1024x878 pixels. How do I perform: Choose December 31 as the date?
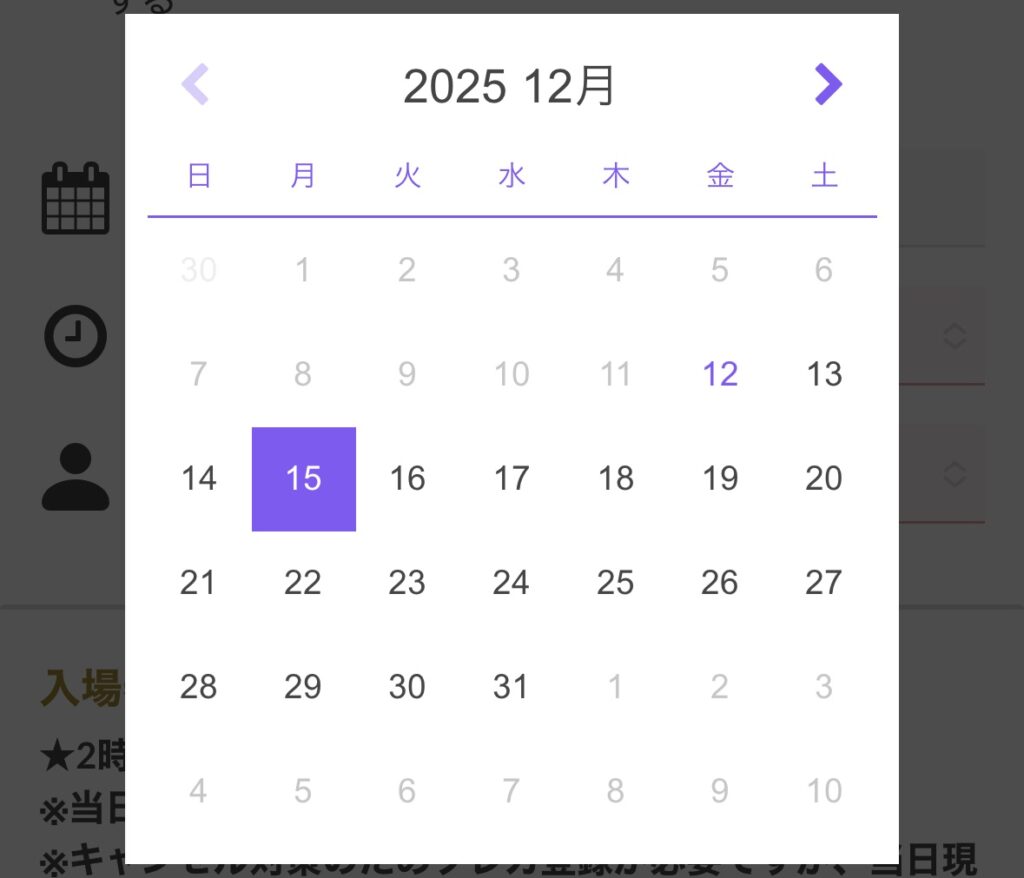511,687
